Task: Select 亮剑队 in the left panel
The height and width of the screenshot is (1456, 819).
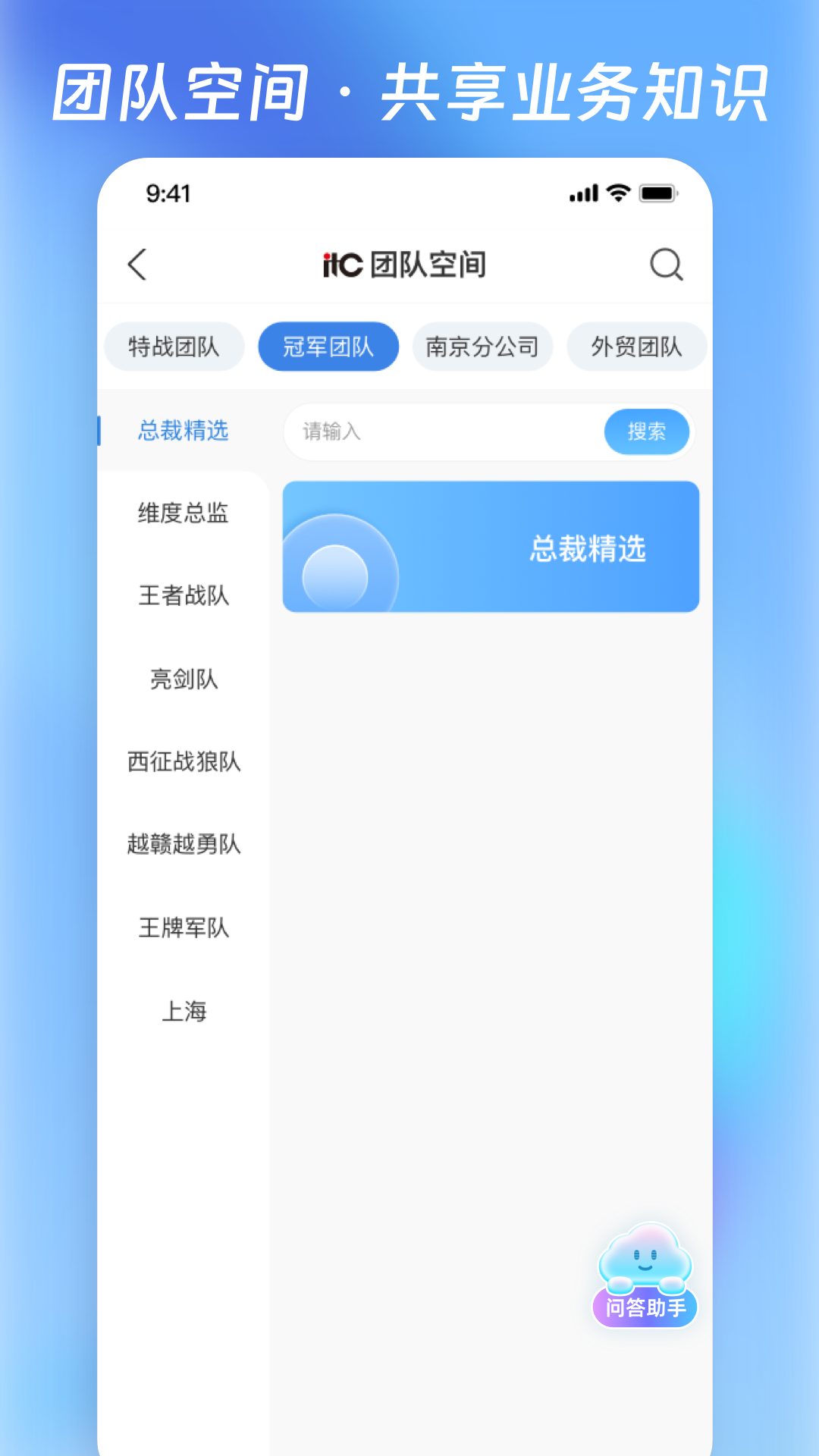Action: click(x=182, y=680)
